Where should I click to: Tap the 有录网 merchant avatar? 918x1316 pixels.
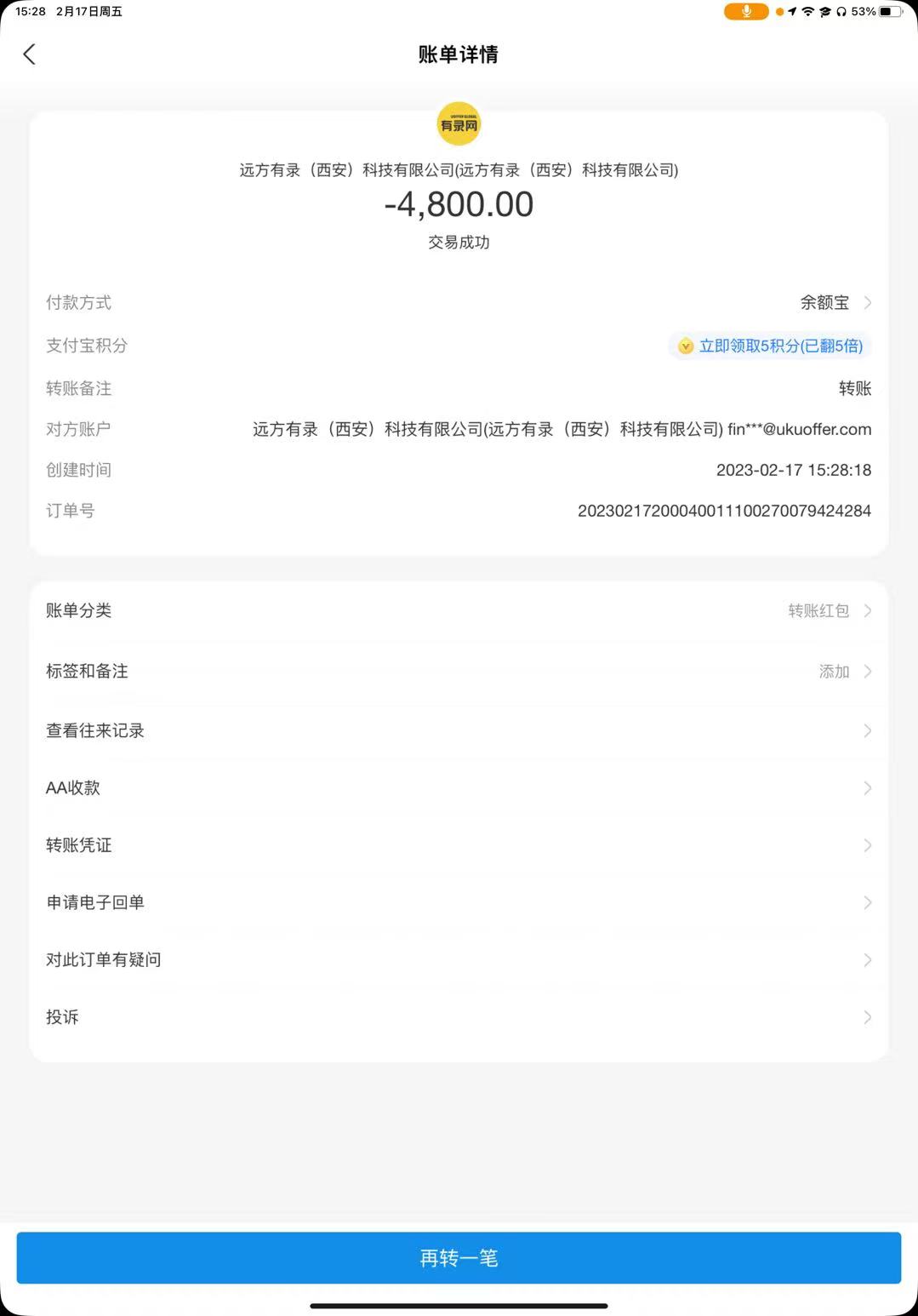pyautogui.click(x=459, y=124)
